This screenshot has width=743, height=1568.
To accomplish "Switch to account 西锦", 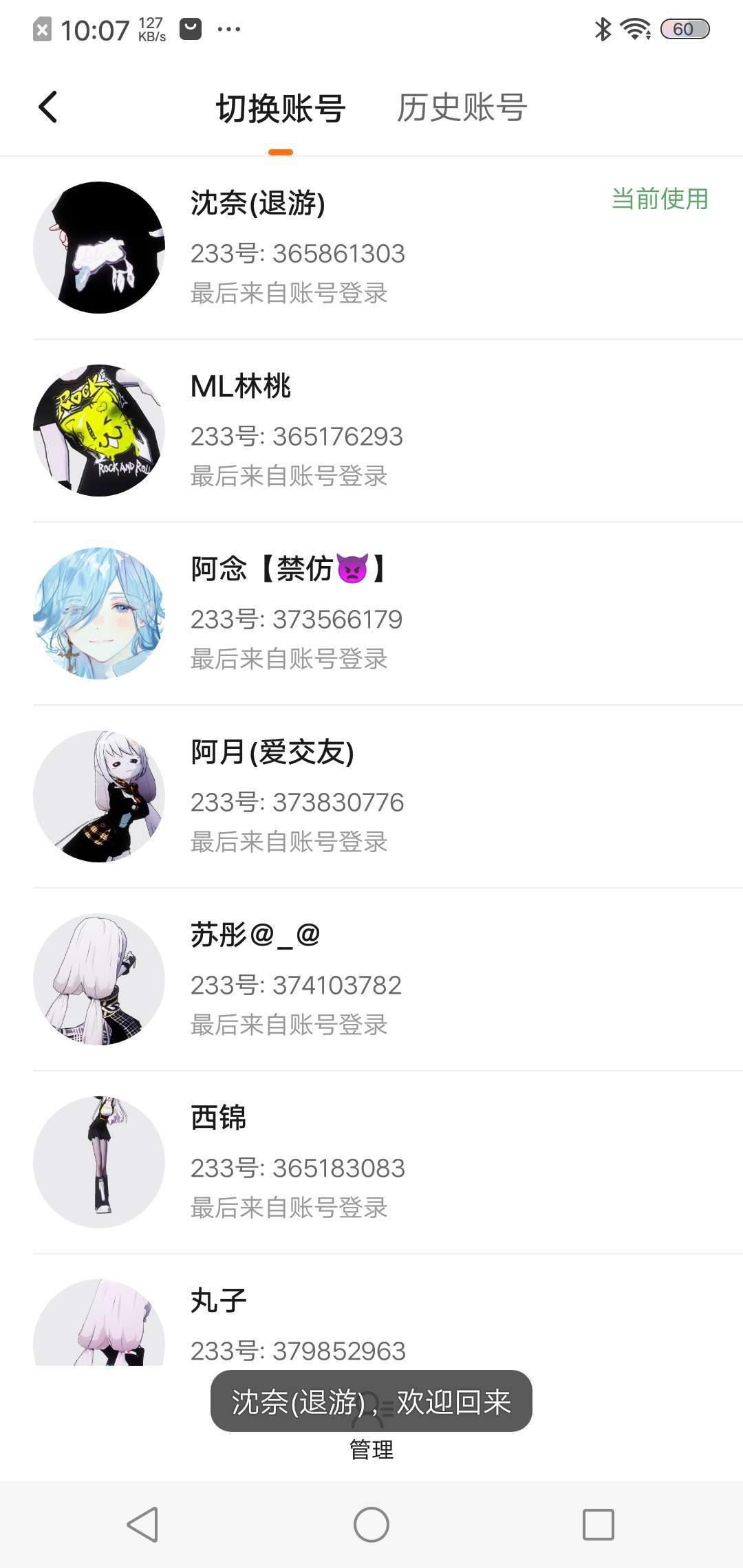I will click(x=371, y=1162).
